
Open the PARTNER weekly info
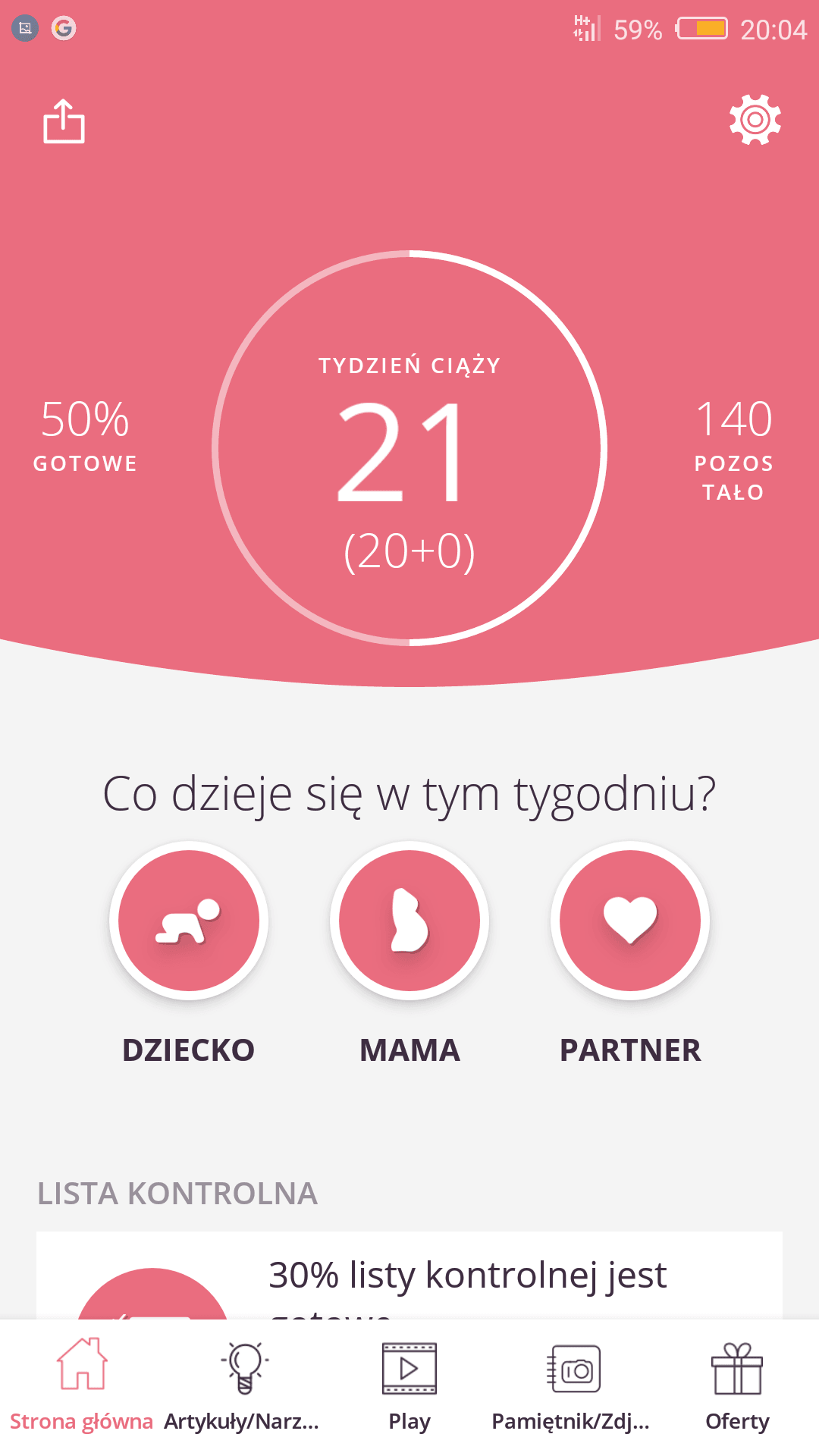630,921
